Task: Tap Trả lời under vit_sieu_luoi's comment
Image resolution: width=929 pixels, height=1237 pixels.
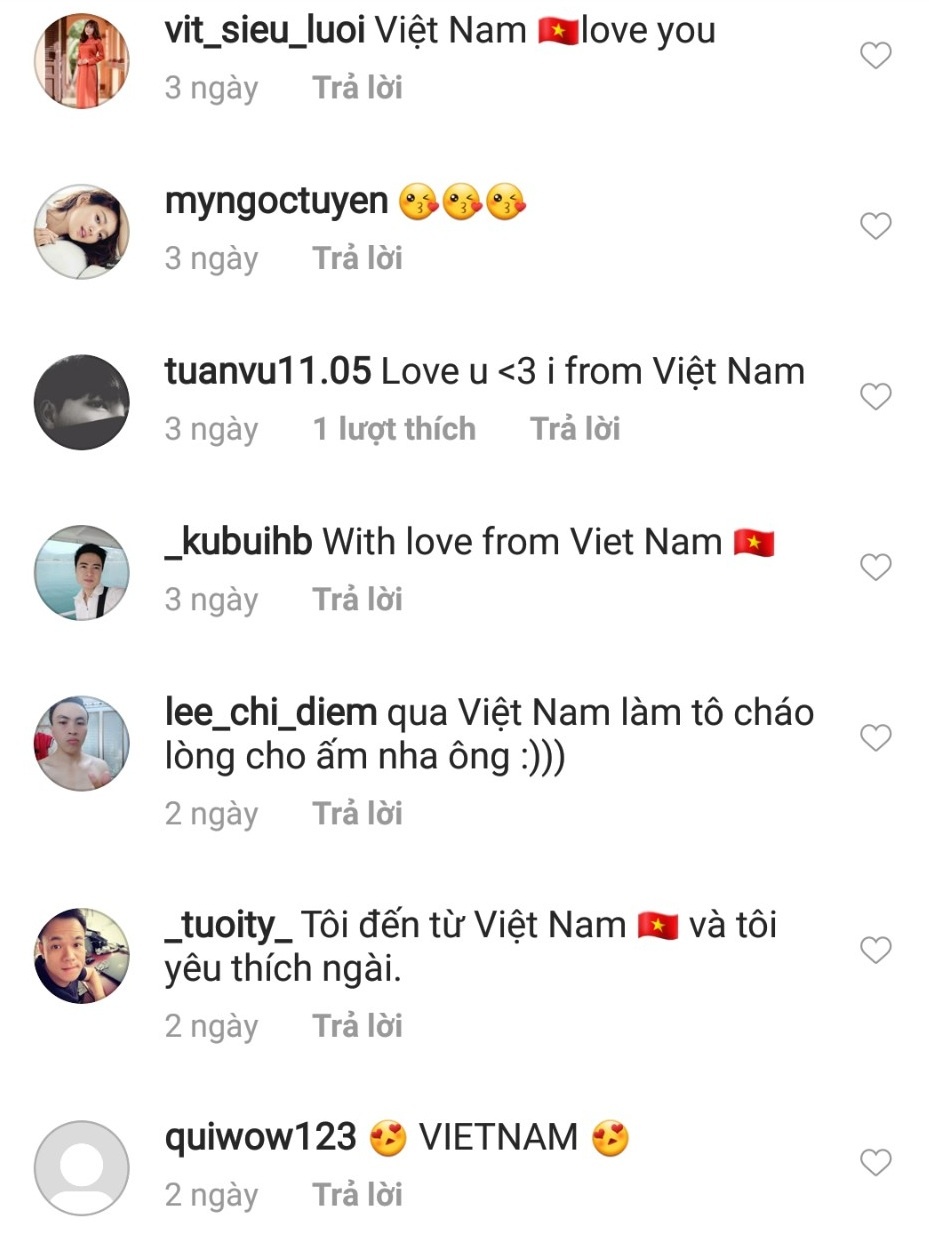Action: (x=357, y=88)
